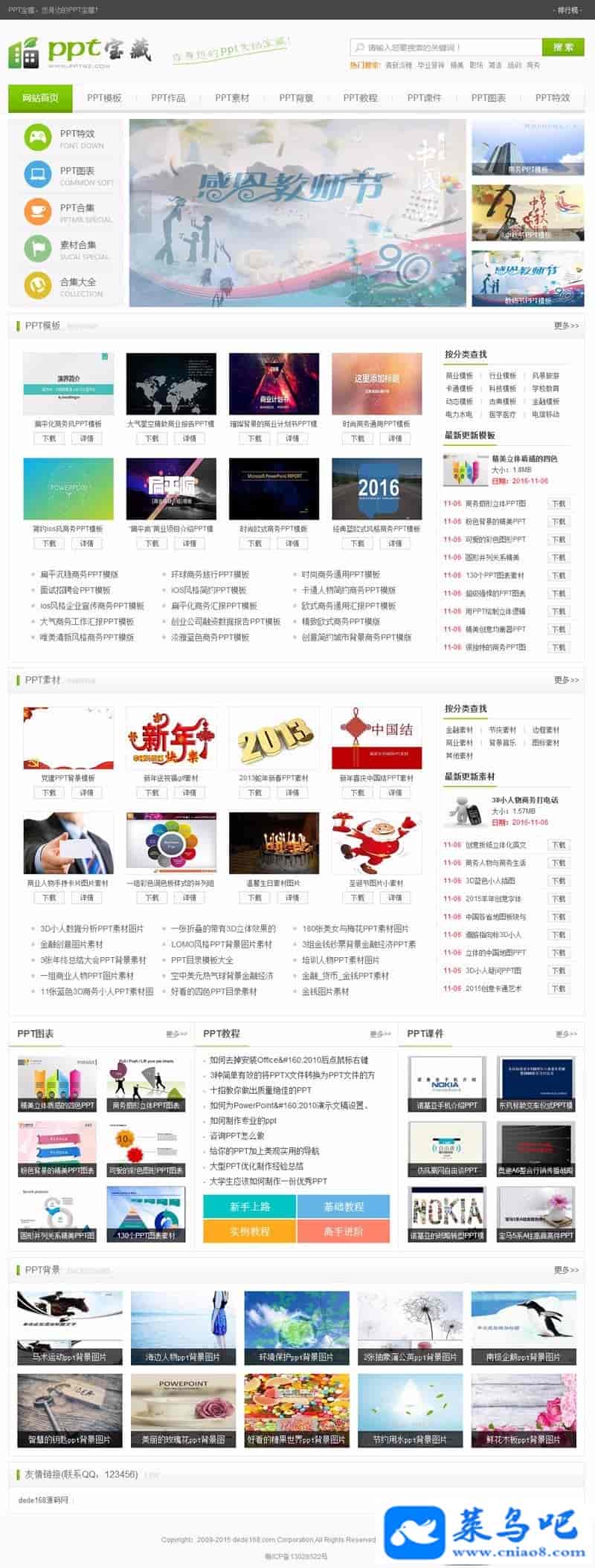Viewport: 595px width, 1568px height.
Task: Choose the 新手上路 tutorial button
Action: point(250,1207)
